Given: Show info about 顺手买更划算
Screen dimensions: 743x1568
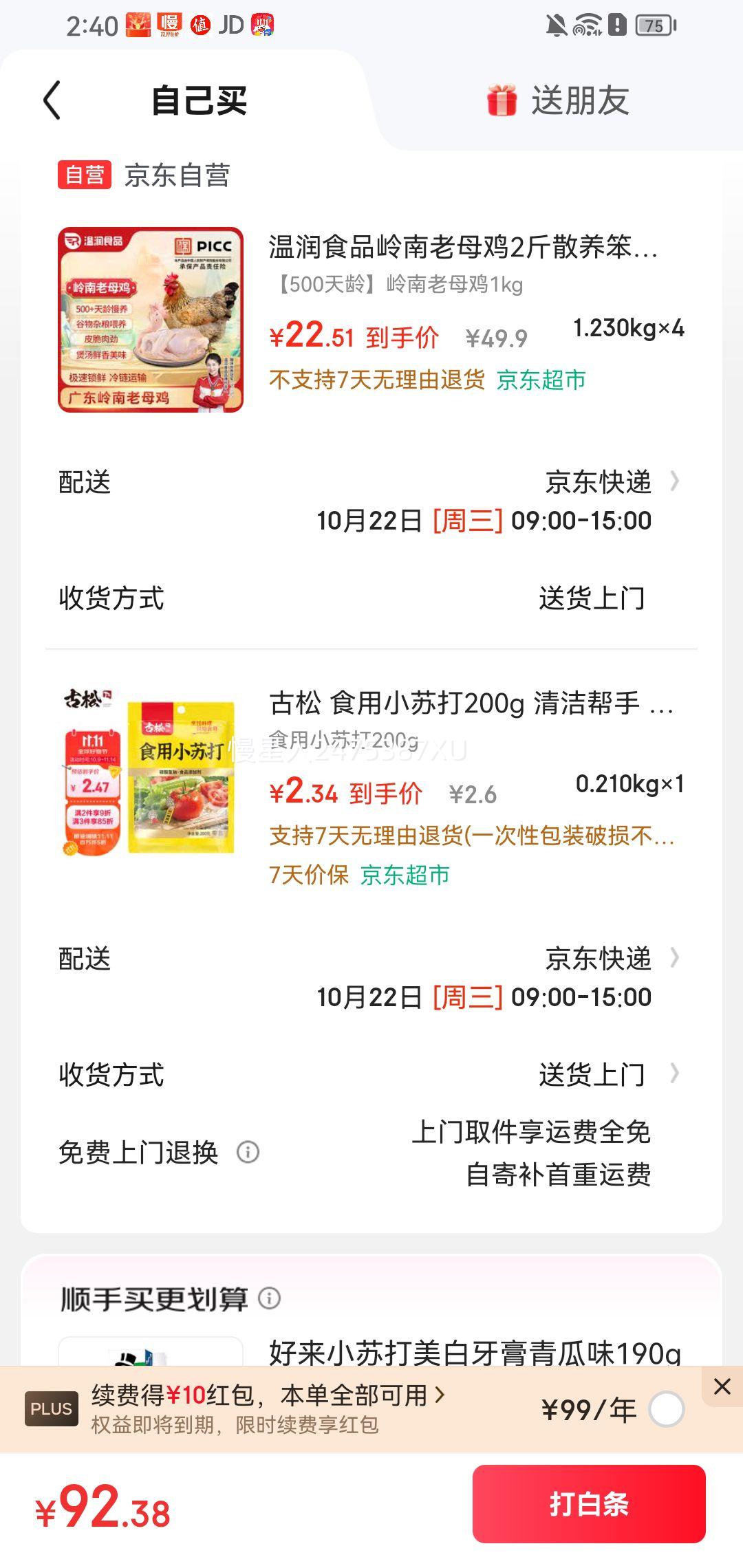Looking at the screenshot, I should coord(269,1298).
